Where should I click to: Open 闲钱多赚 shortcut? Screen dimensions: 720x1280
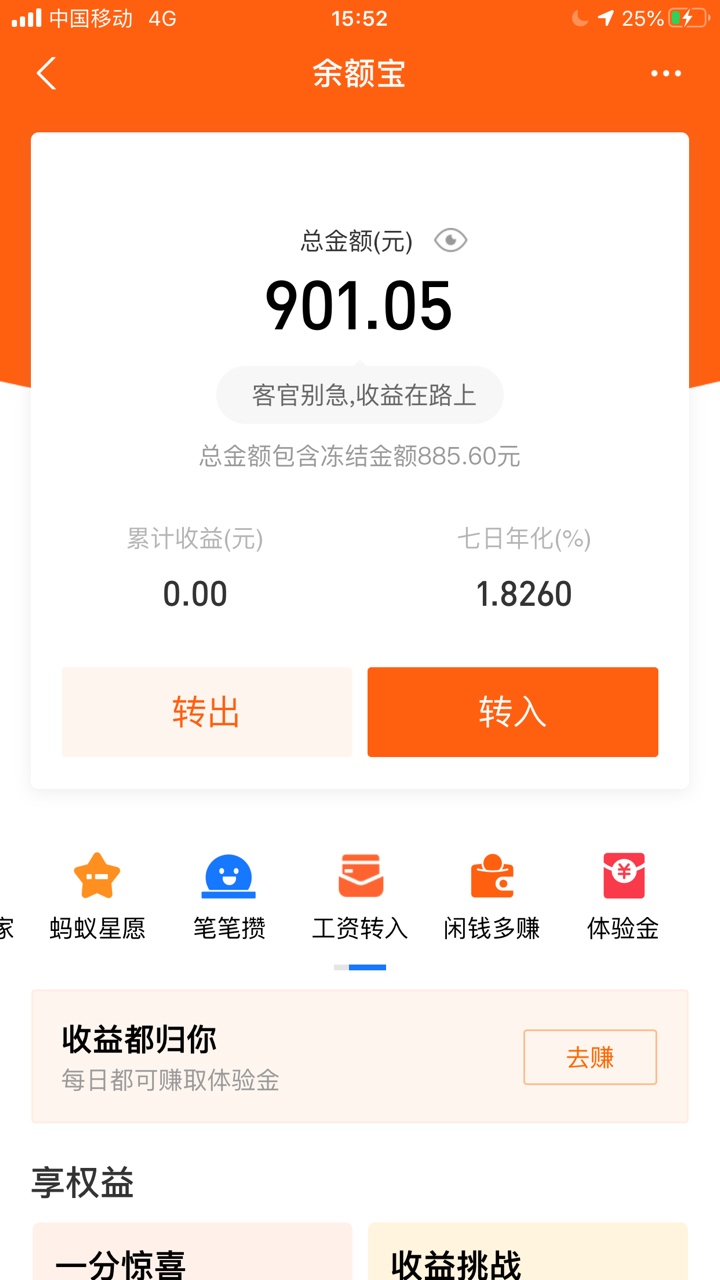tap(492, 896)
